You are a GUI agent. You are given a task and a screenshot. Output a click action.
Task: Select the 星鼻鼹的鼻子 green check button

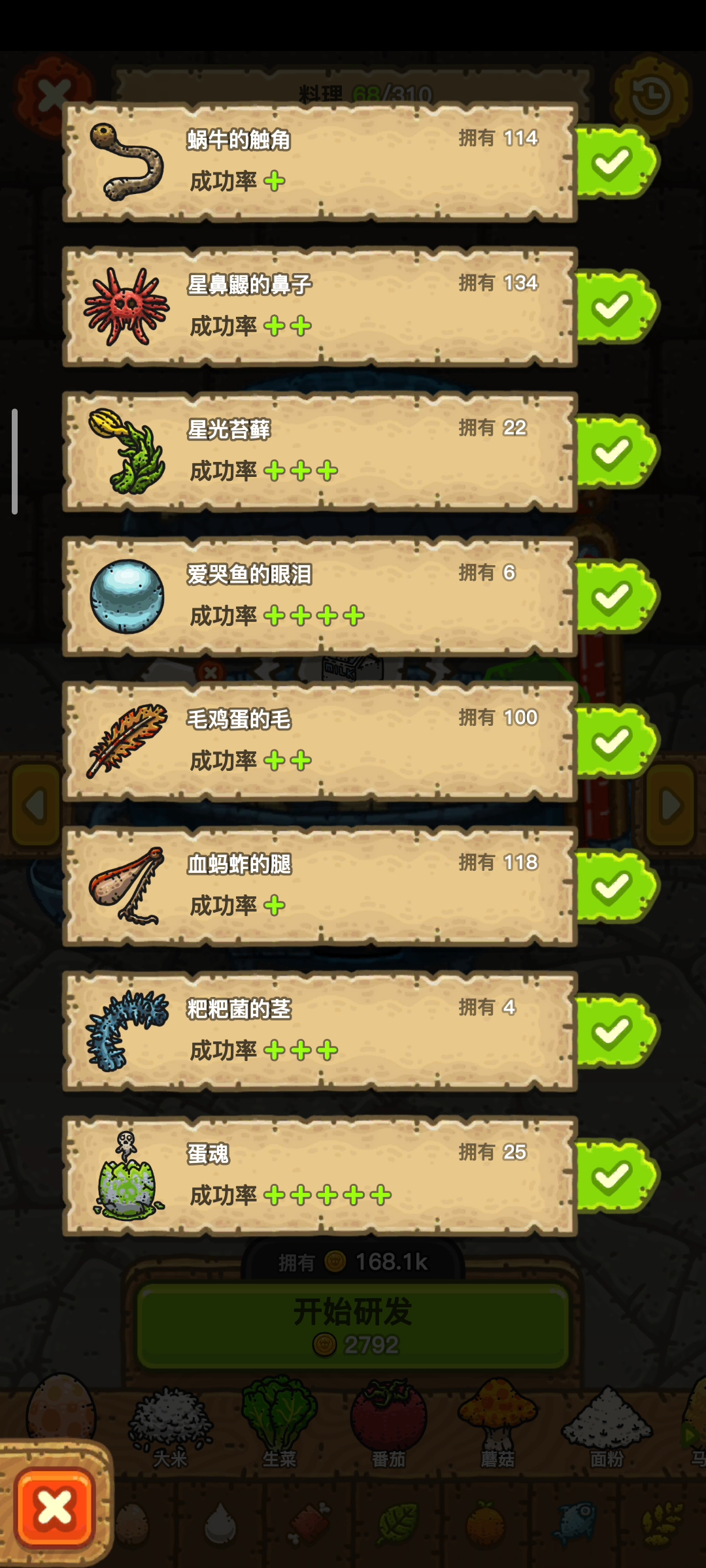[x=614, y=307]
